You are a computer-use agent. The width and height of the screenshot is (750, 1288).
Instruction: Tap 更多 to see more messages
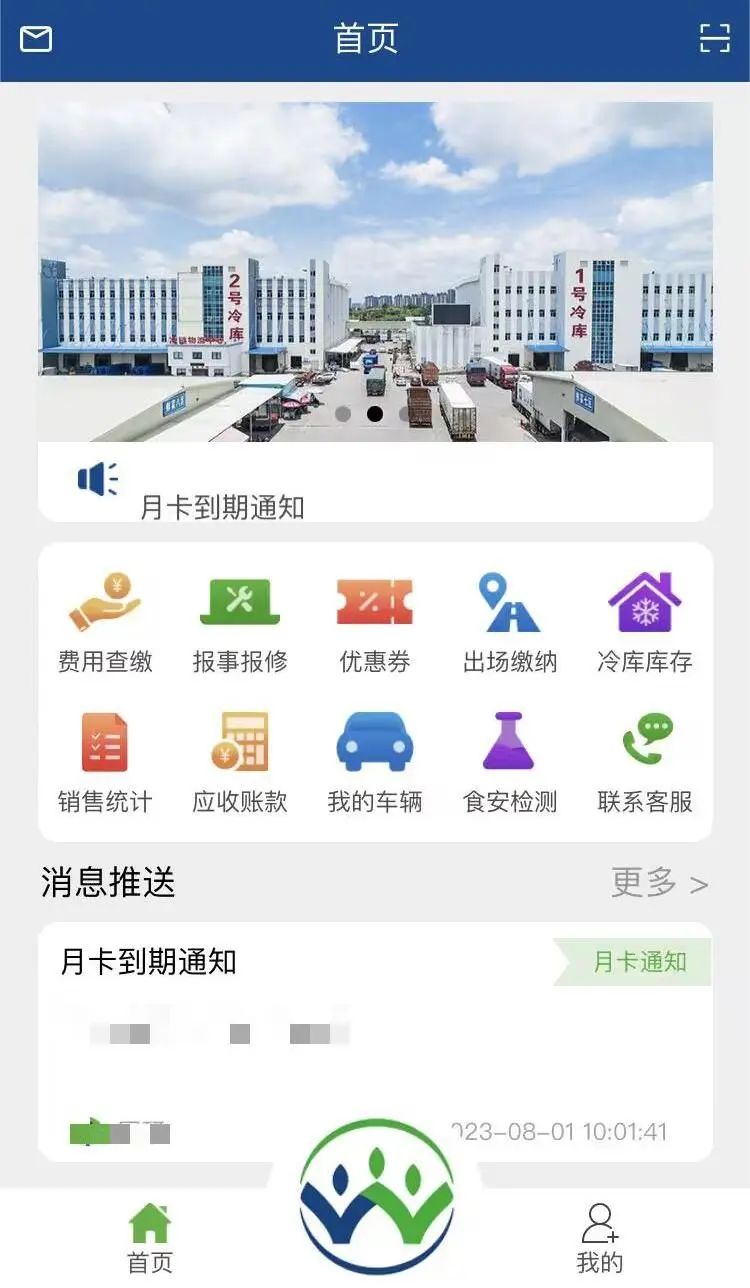[659, 883]
